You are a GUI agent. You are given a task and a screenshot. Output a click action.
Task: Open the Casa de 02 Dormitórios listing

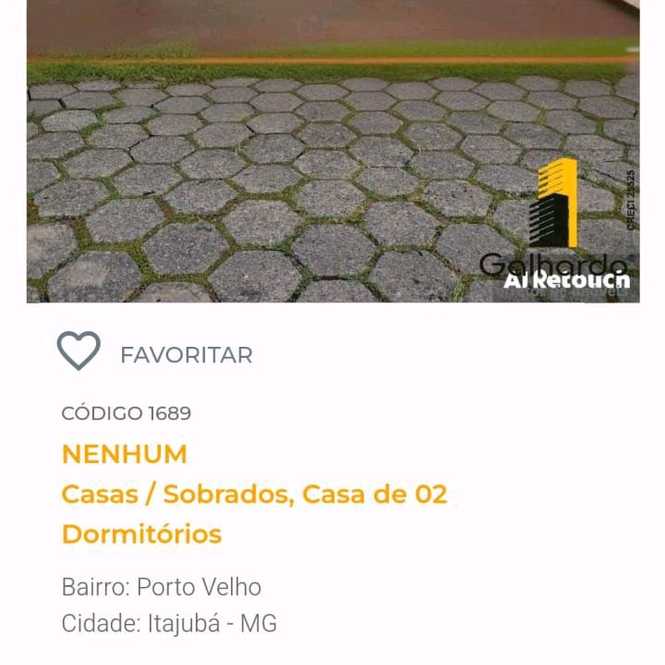click(254, 513)
